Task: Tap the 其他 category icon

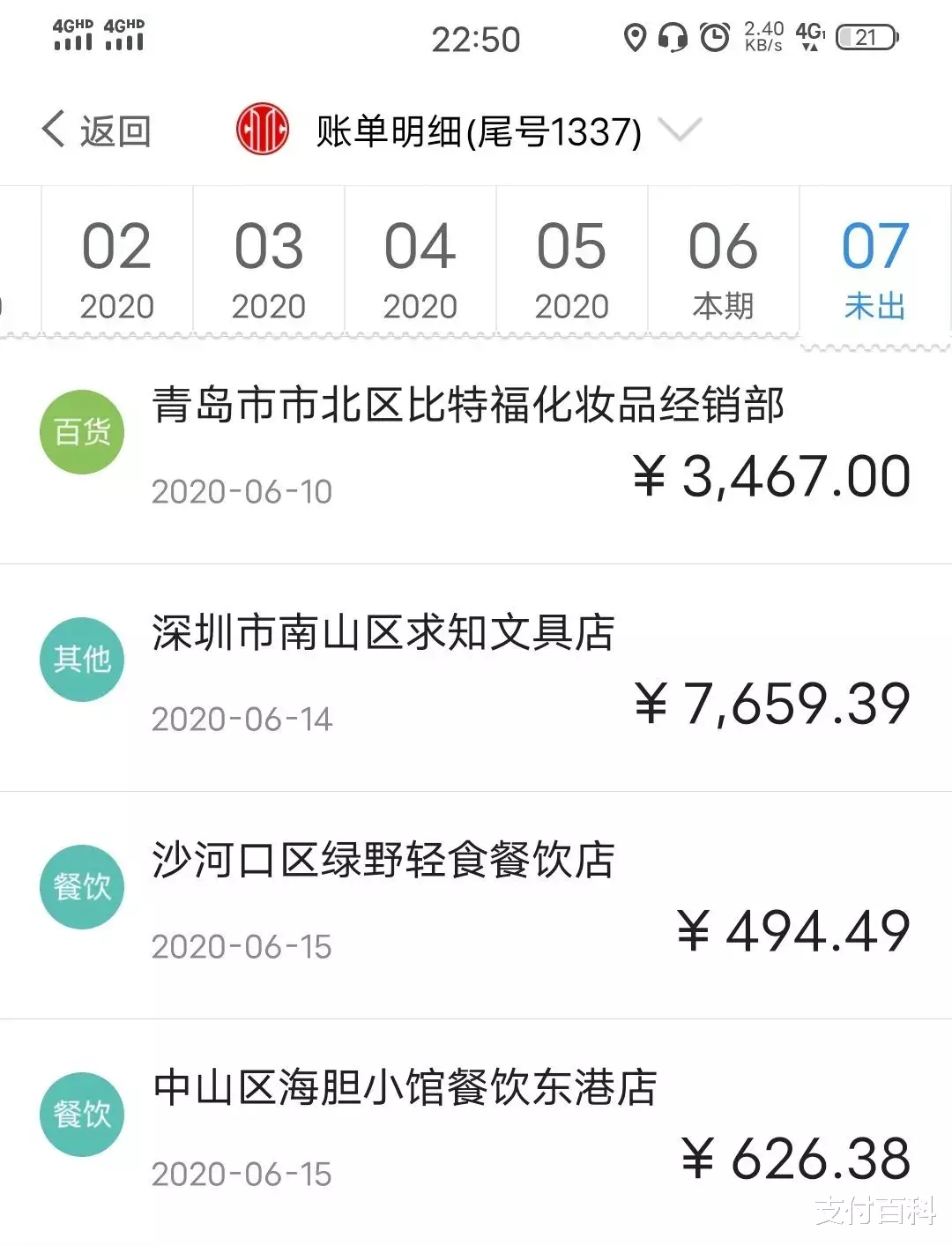Action: coord(81,659)
